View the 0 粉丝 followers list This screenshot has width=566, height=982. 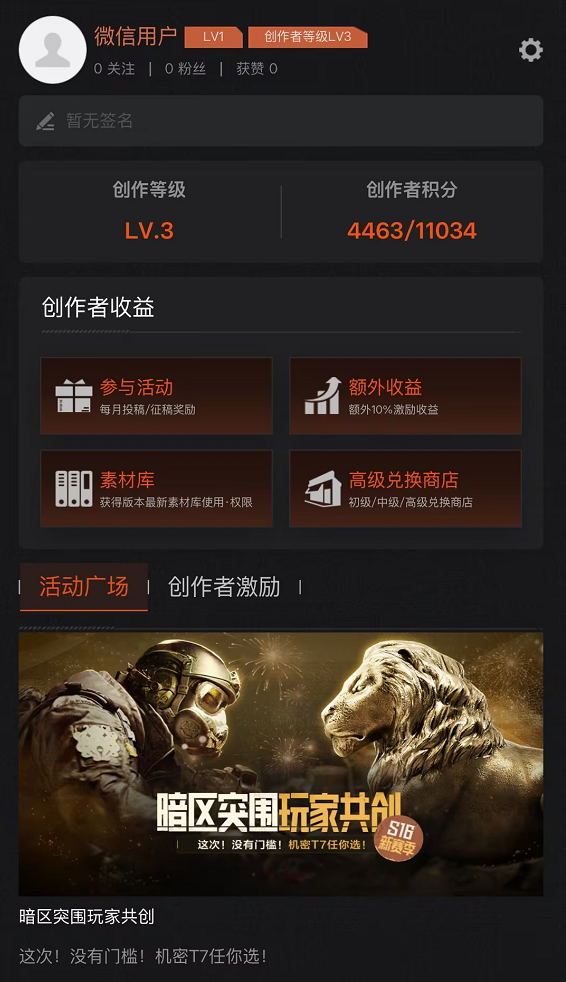[185, 69]
